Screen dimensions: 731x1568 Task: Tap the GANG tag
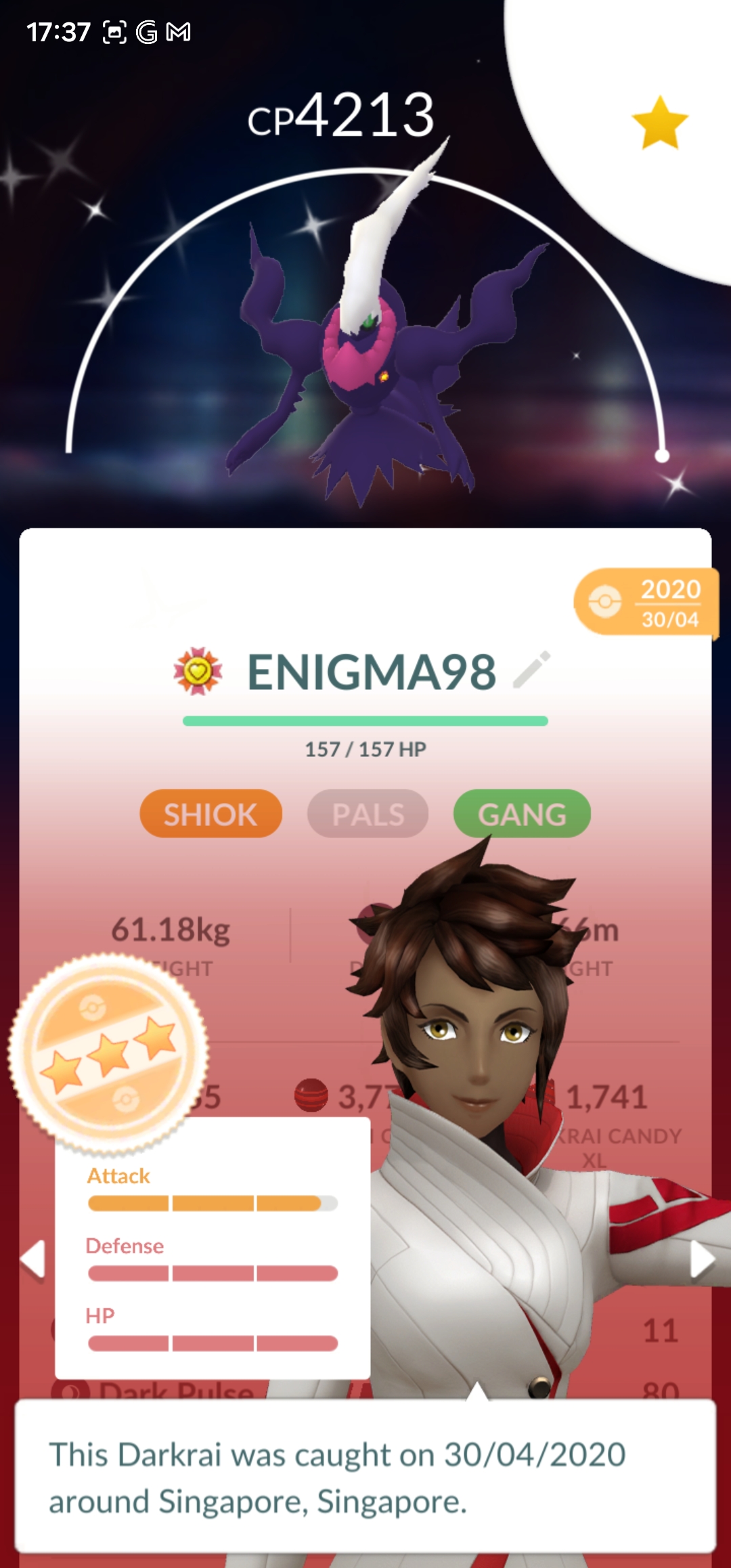point(522,814)
